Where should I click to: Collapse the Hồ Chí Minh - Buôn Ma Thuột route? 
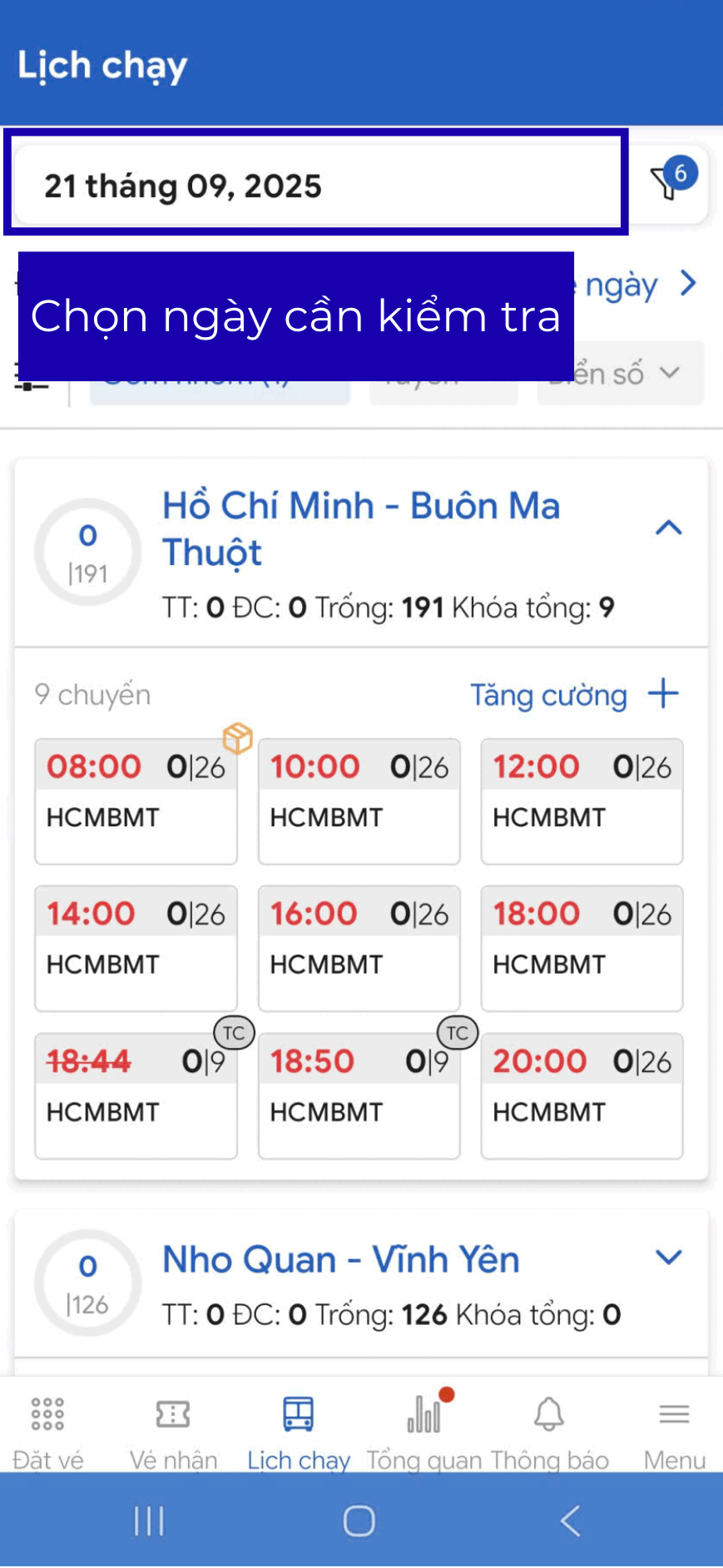669,528
